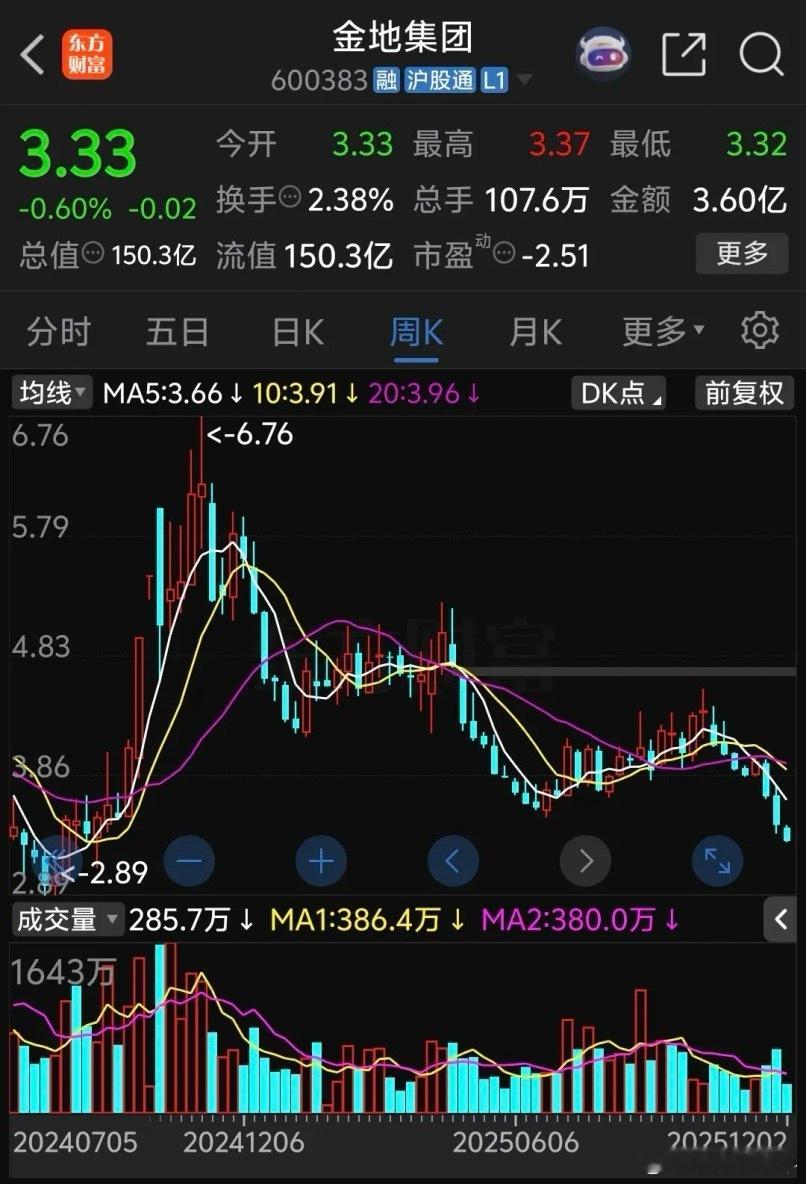Click the 市盈 dynamic info icon
Viewport: 806px width, 1184px height.
click(x=505, y=252)
